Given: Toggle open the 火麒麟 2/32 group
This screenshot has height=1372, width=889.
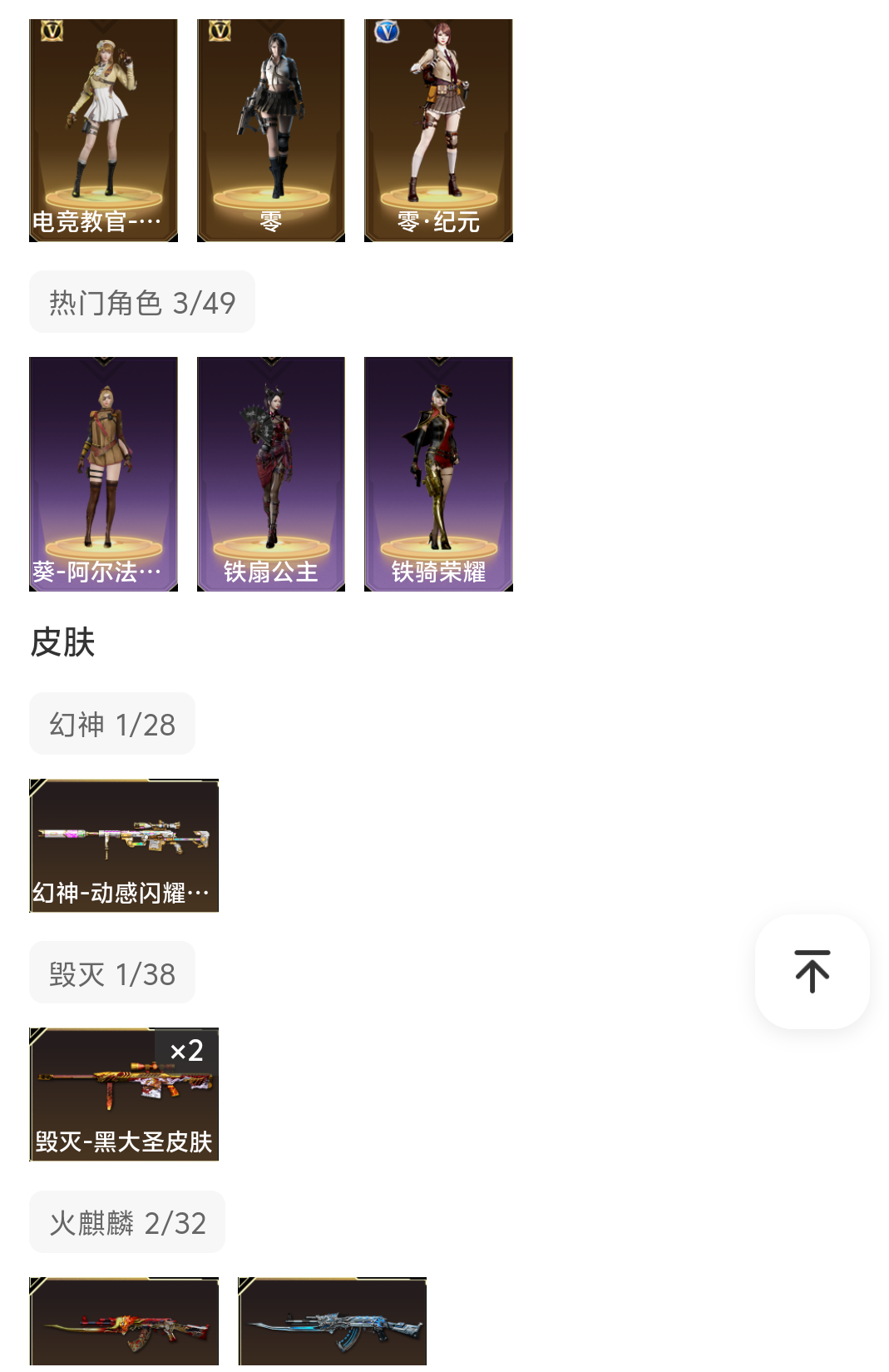Looking at the screenshot, I should 126,1221.
